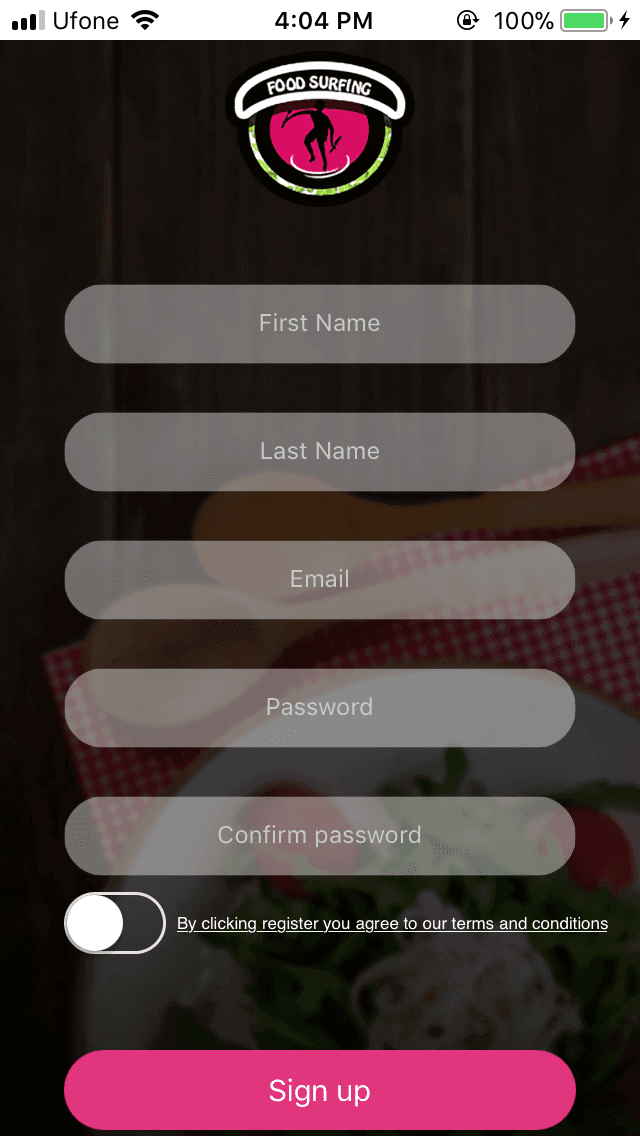Open the terms and conditions link

392,924
